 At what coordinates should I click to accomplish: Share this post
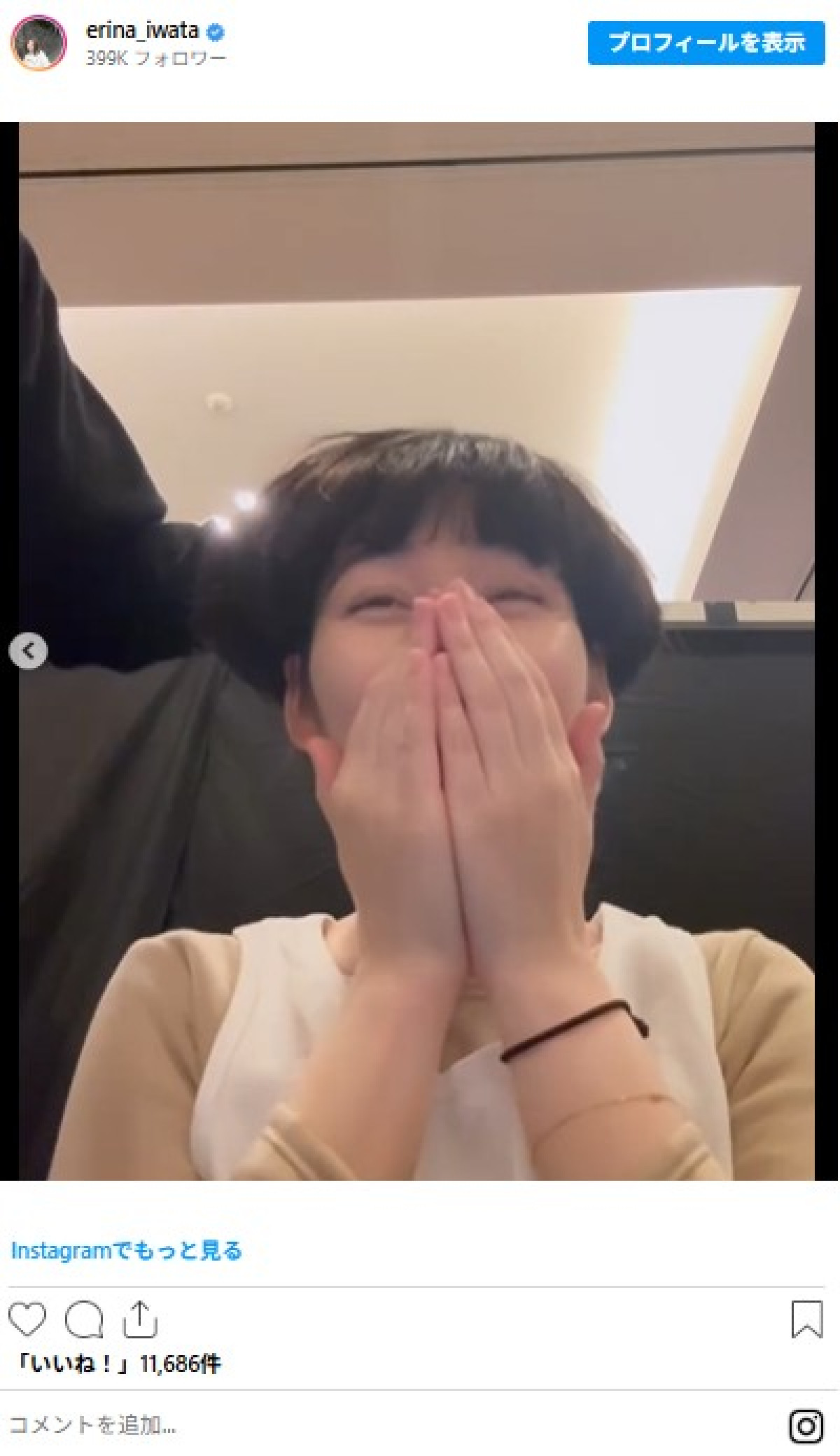point(139,1319)
